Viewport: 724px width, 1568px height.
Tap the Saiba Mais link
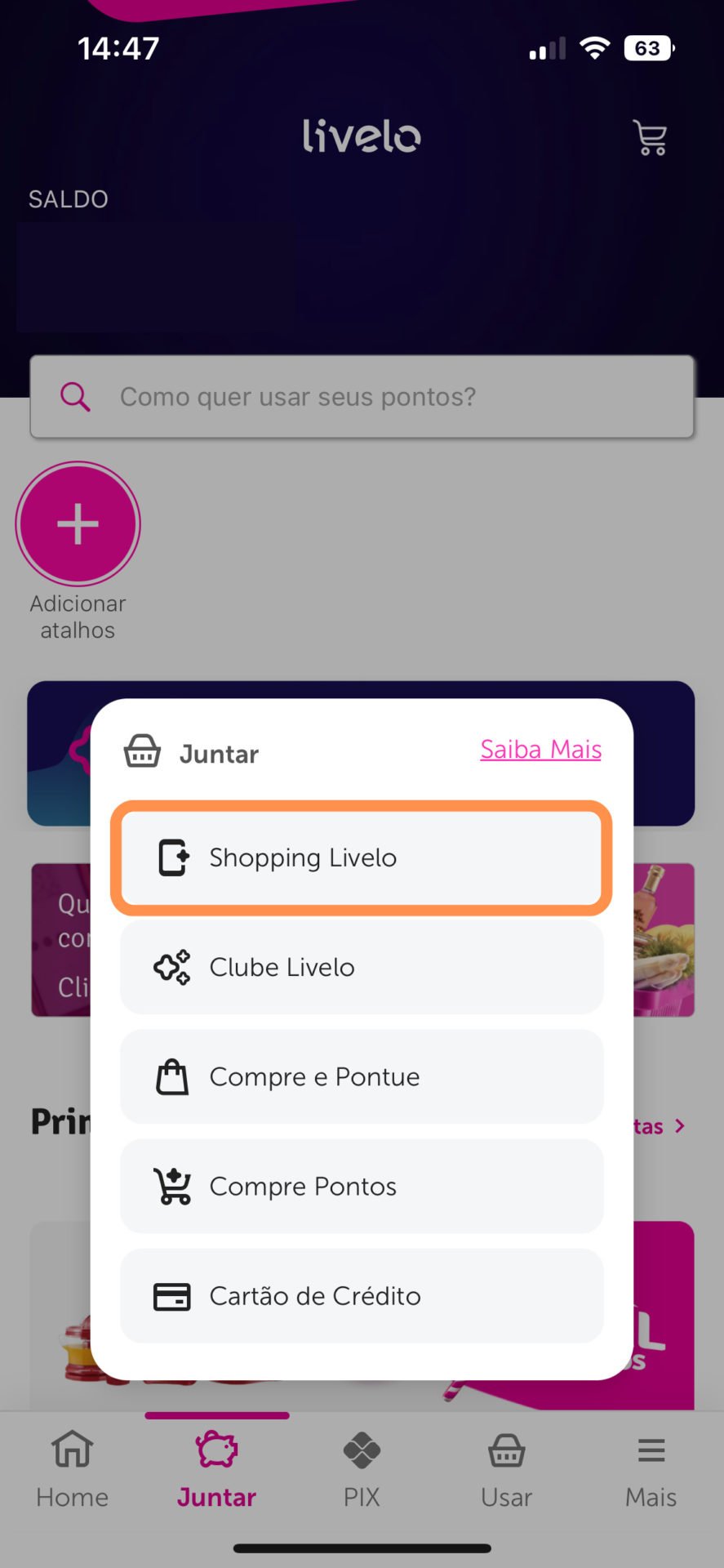(540, 749)
